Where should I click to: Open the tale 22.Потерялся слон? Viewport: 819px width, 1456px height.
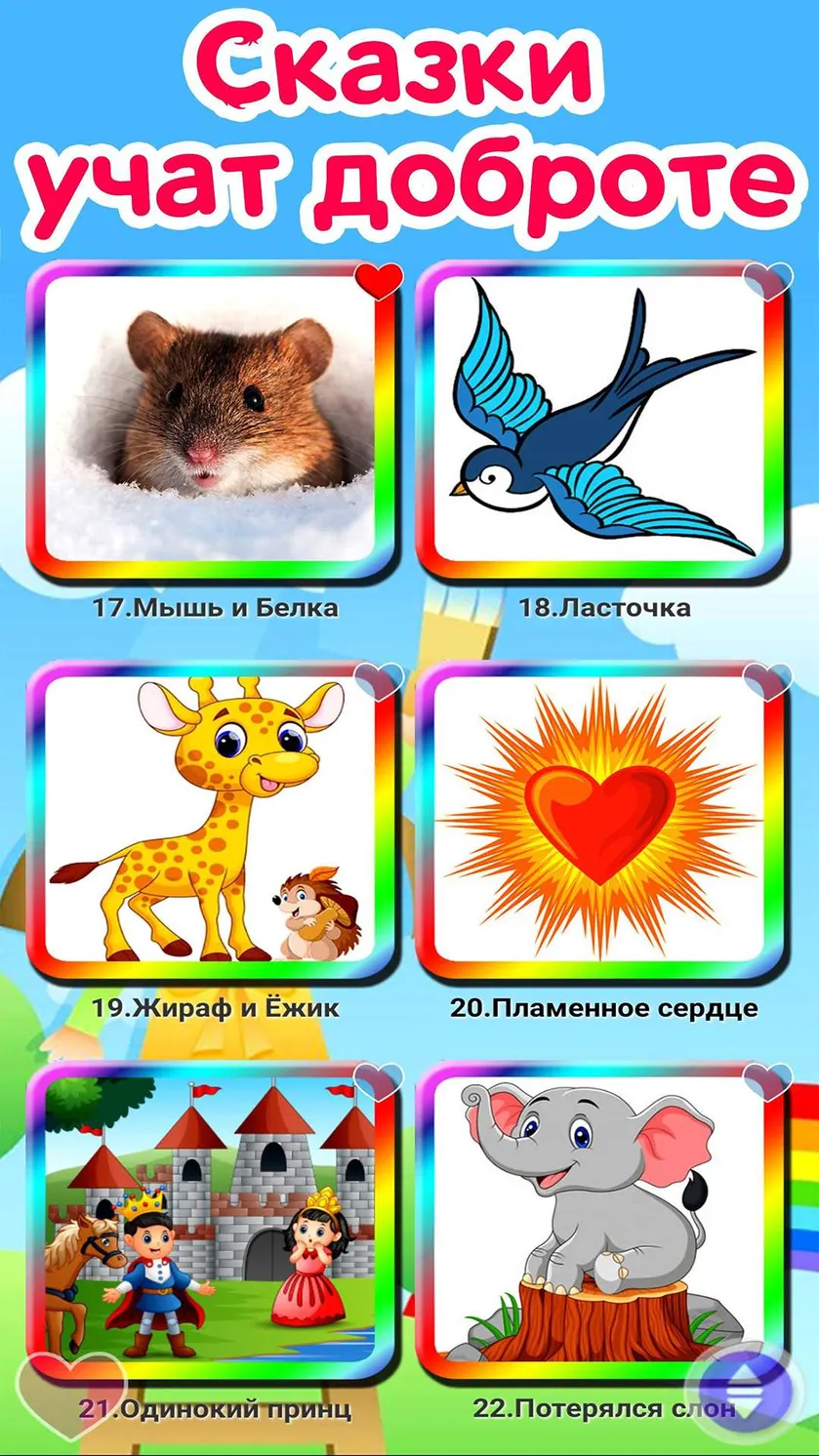click(x=601, y=1221)
